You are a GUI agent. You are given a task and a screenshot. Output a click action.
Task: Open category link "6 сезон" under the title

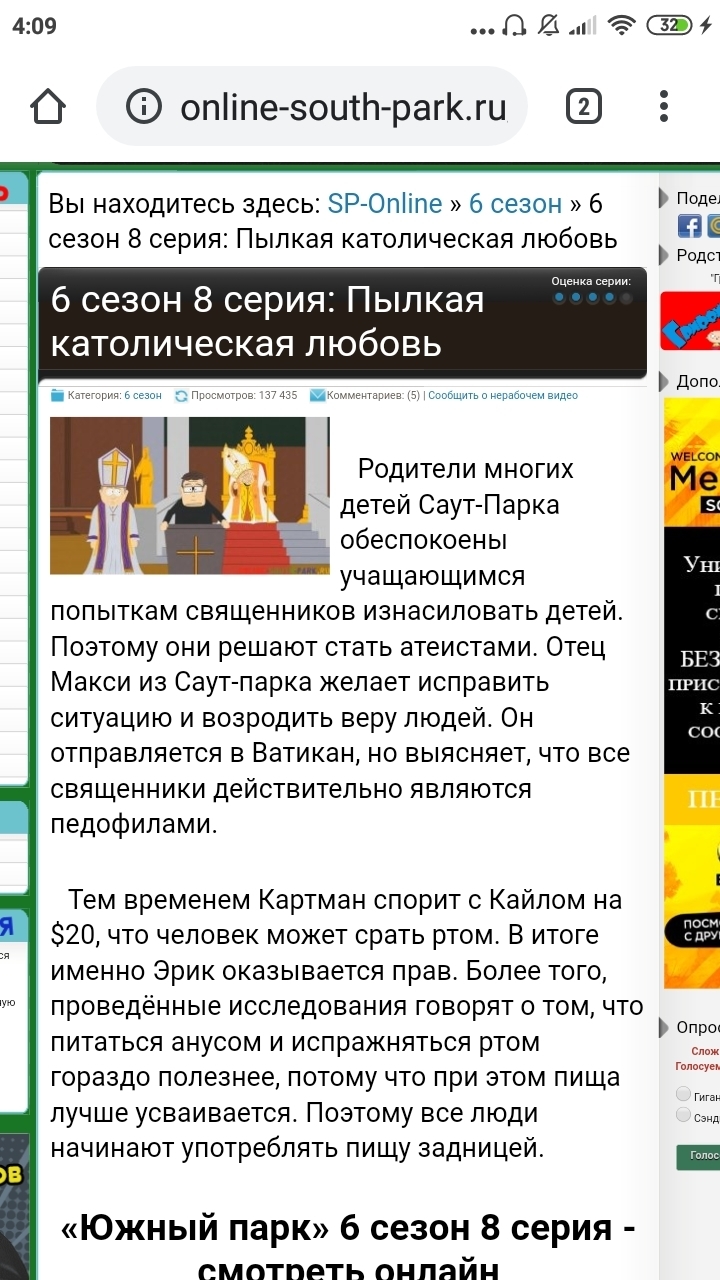(x=143, y=396)
